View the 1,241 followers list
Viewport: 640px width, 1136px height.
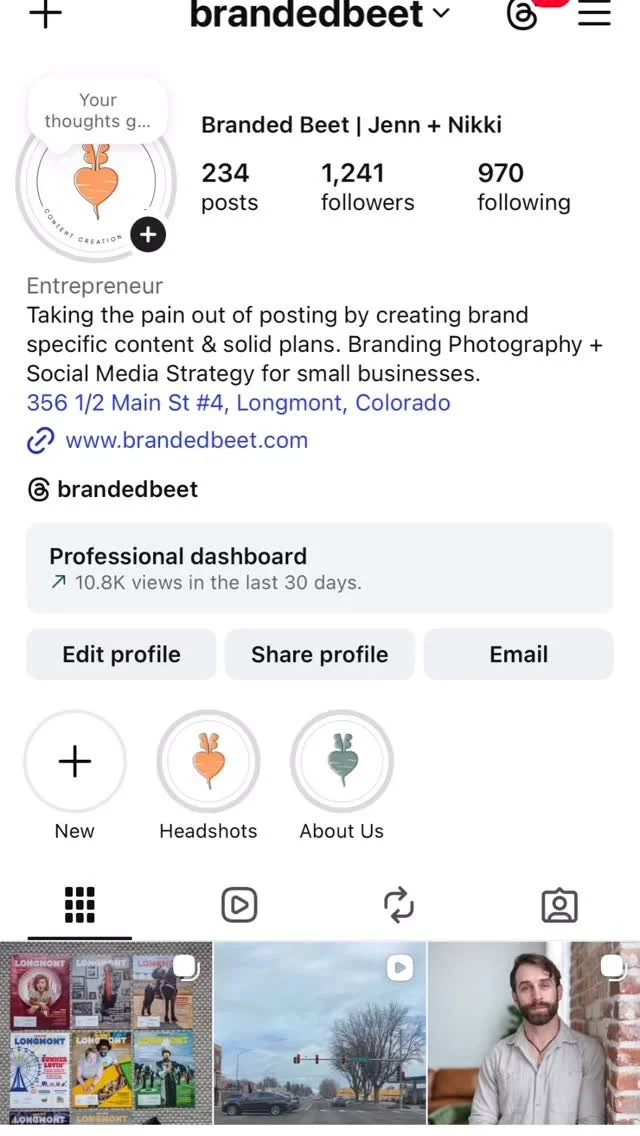pyautogui.click(x=366, y=187)
